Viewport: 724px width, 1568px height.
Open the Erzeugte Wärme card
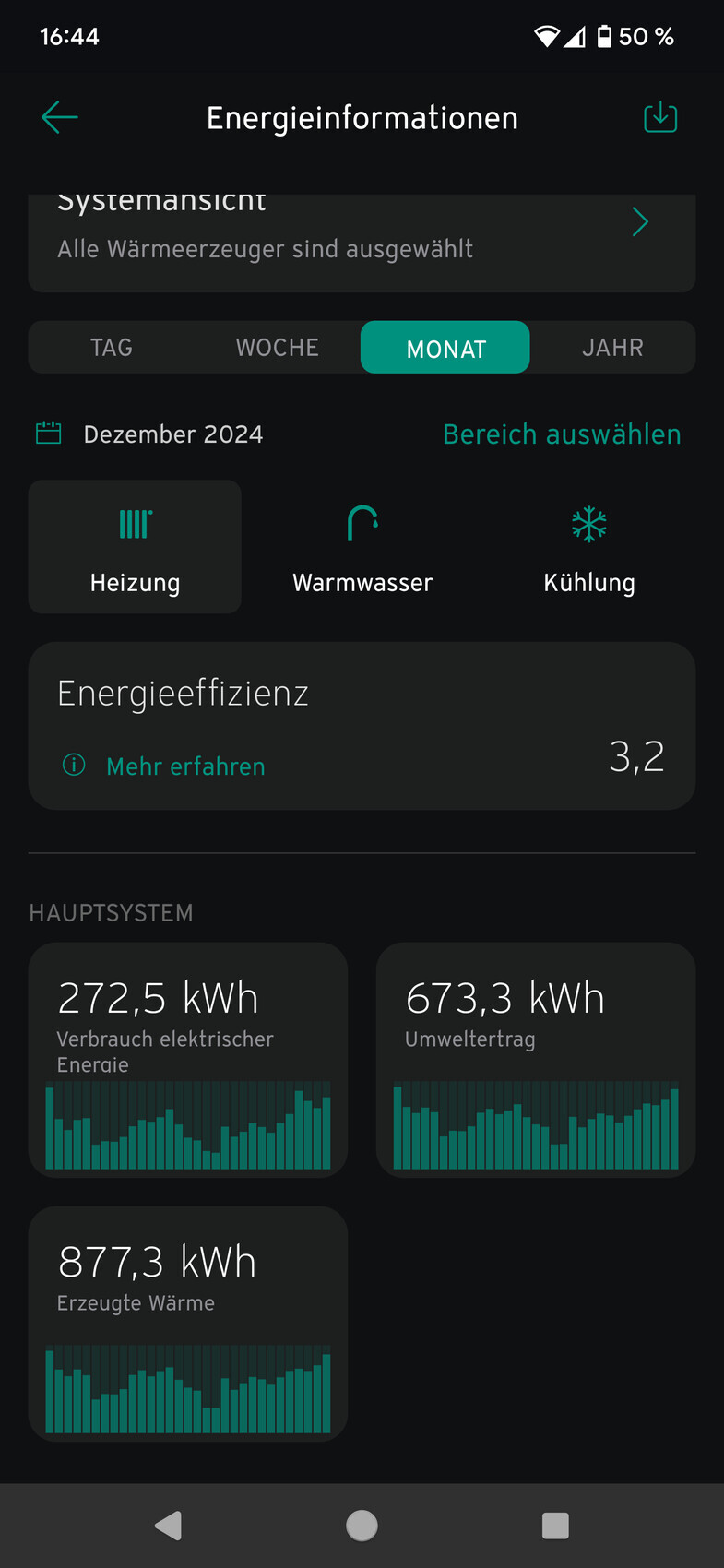(188, 1324)
